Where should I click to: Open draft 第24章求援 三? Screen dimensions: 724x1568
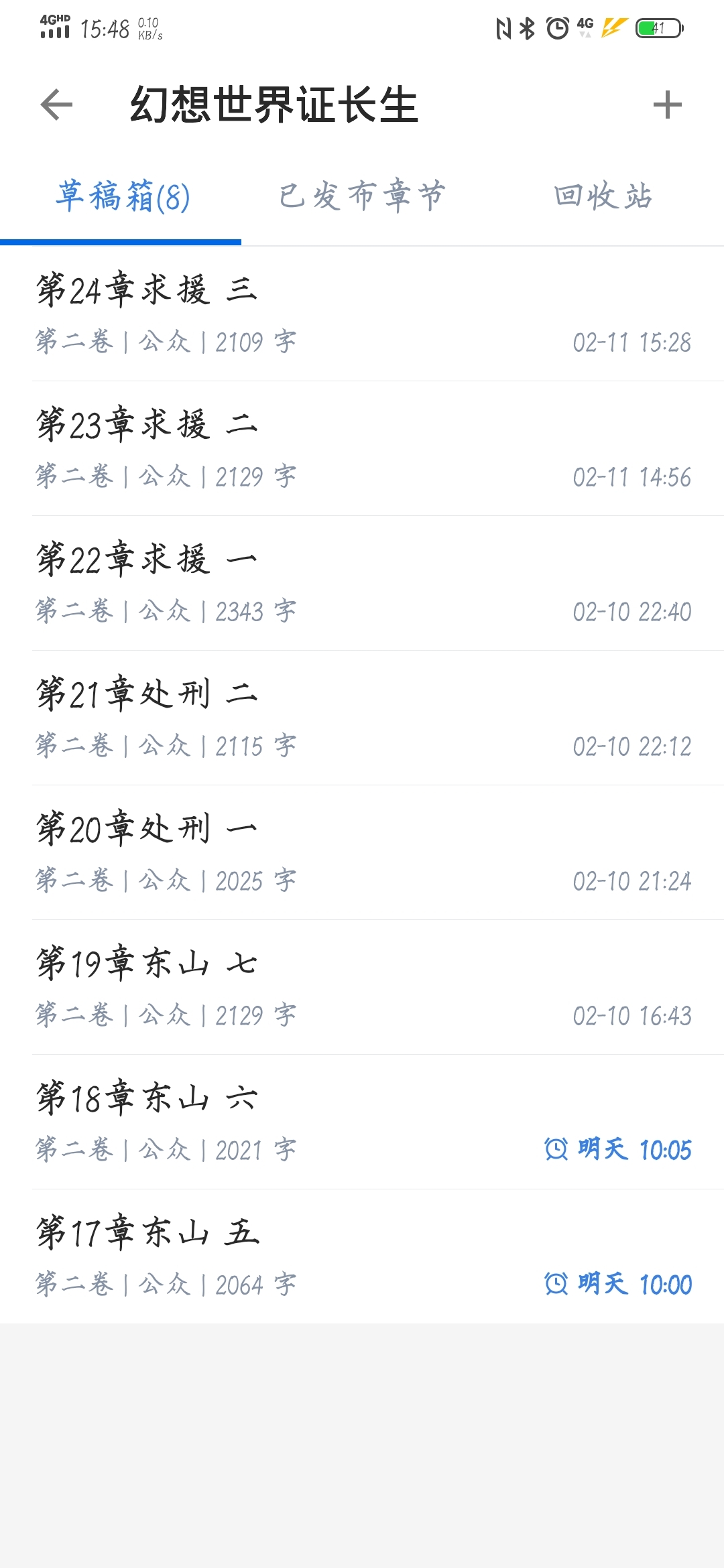pyautogui.click(x=362, y=314)
